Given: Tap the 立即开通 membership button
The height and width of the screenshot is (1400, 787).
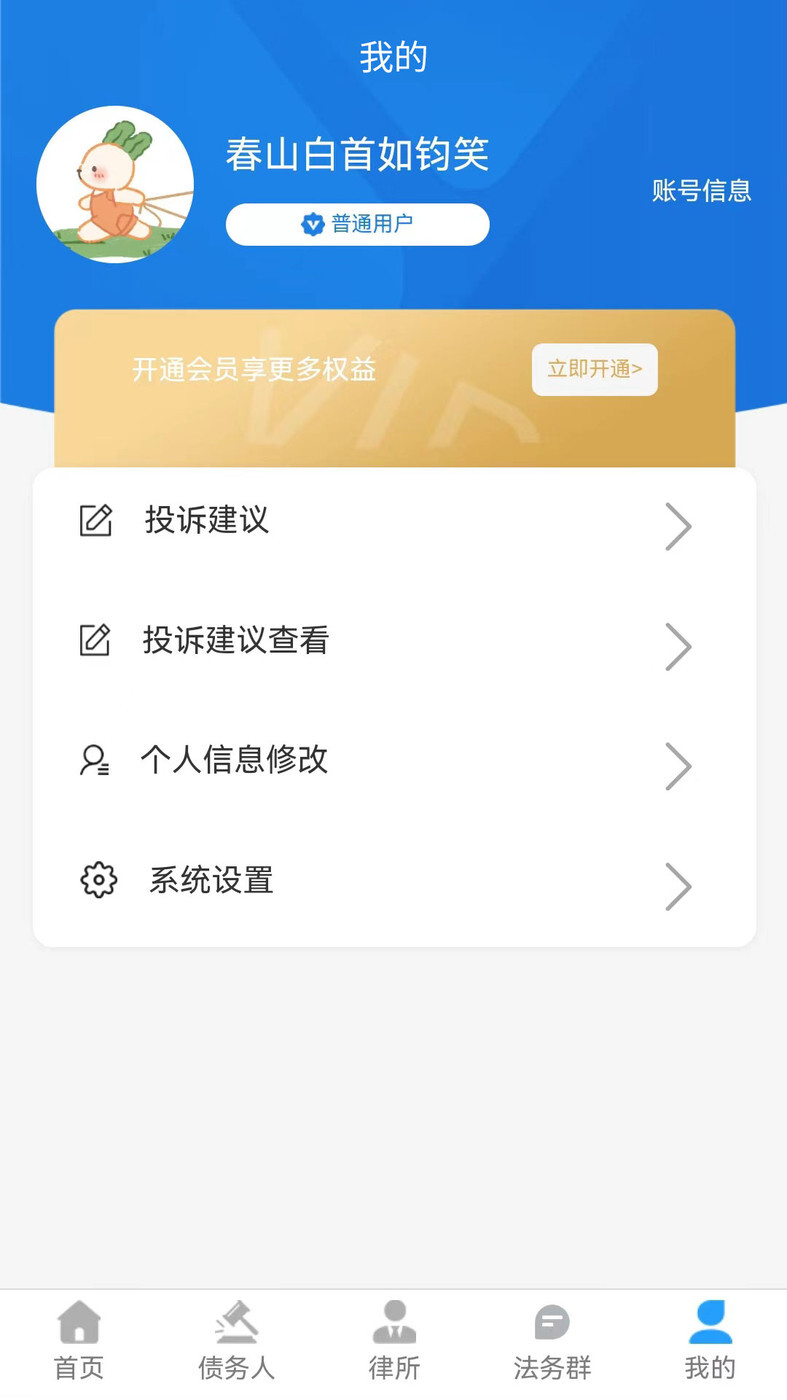Looking at the screenshot, I should (594, 369).
